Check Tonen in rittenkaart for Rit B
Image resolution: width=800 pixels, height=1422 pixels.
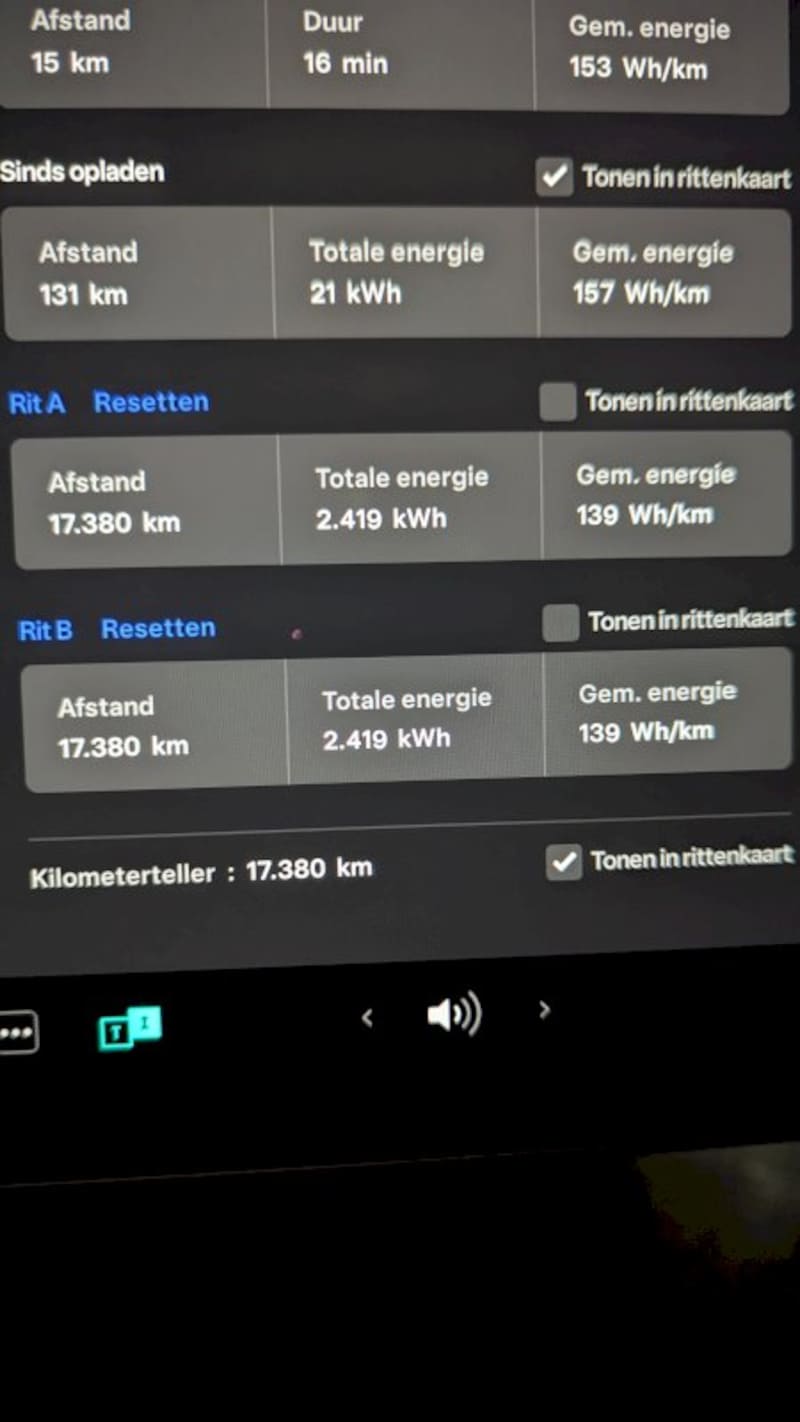560,623
